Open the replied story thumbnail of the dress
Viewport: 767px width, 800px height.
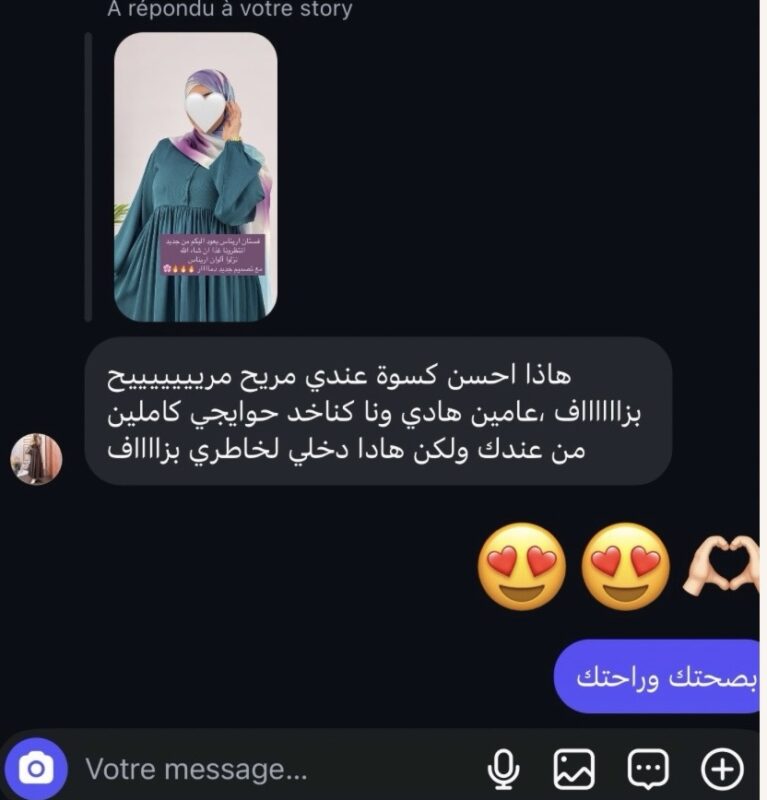coord(195,177)
